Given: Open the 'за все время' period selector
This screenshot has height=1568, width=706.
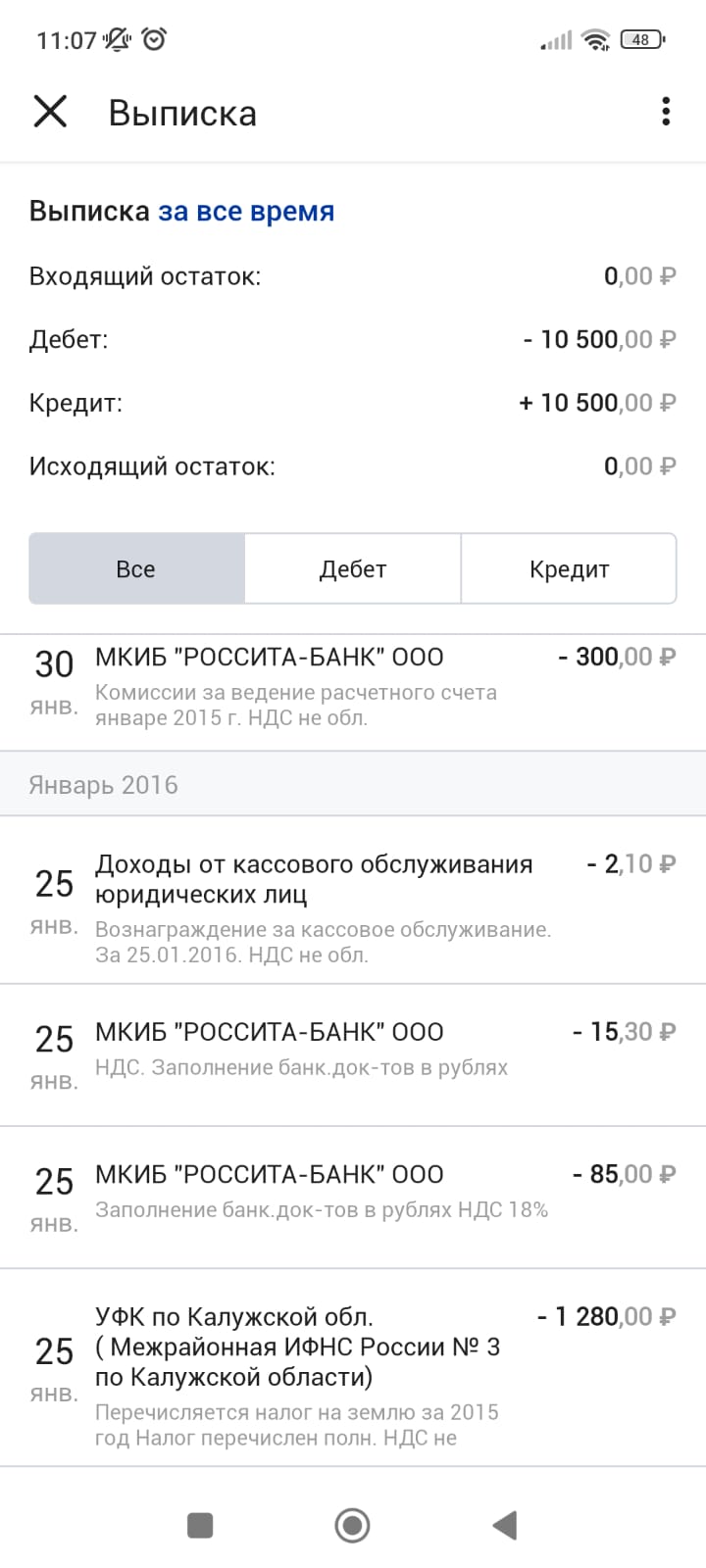Looking at the screenshot, I should click(x=245, y=210).
